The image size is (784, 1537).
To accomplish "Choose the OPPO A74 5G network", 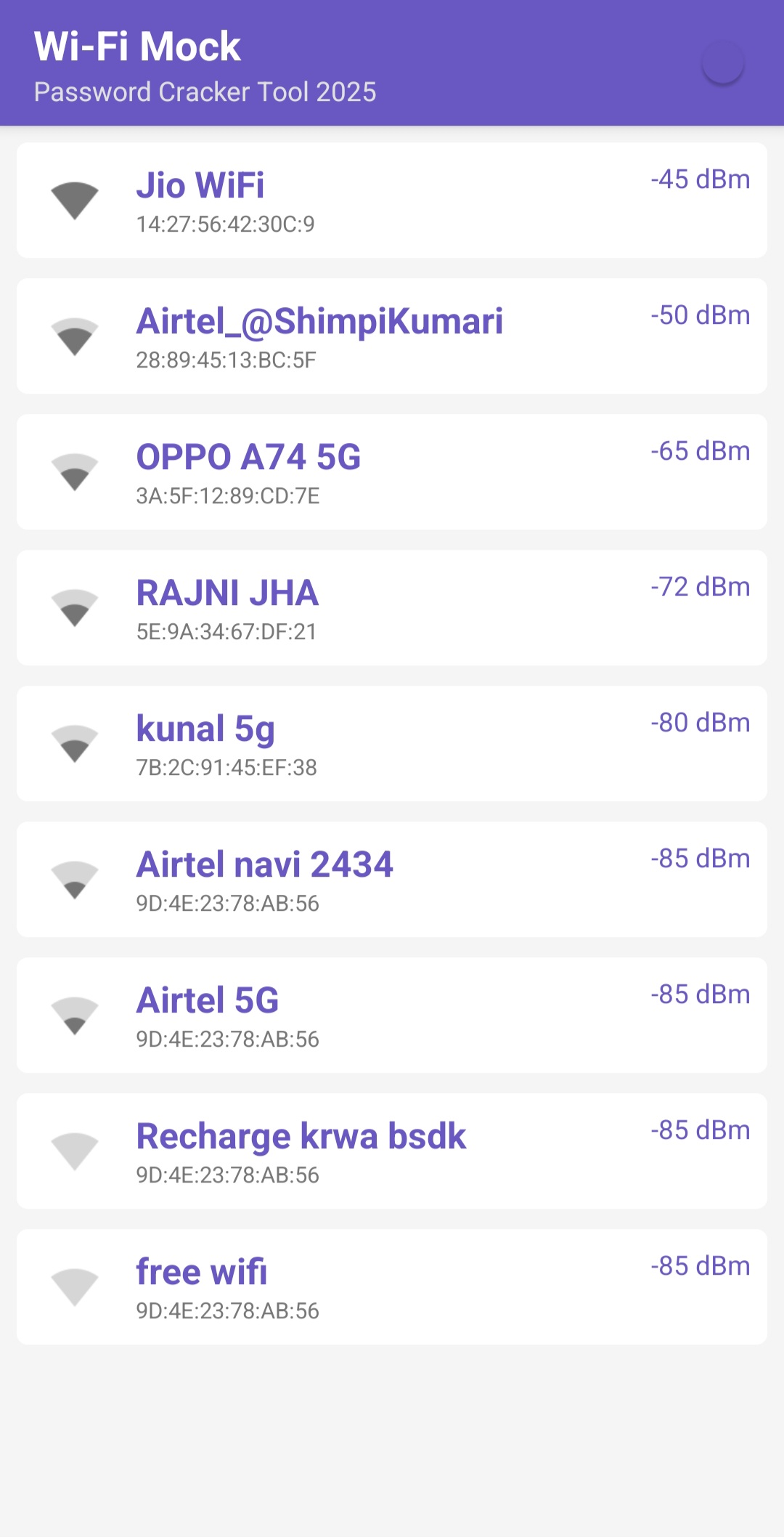I will 392,472.
